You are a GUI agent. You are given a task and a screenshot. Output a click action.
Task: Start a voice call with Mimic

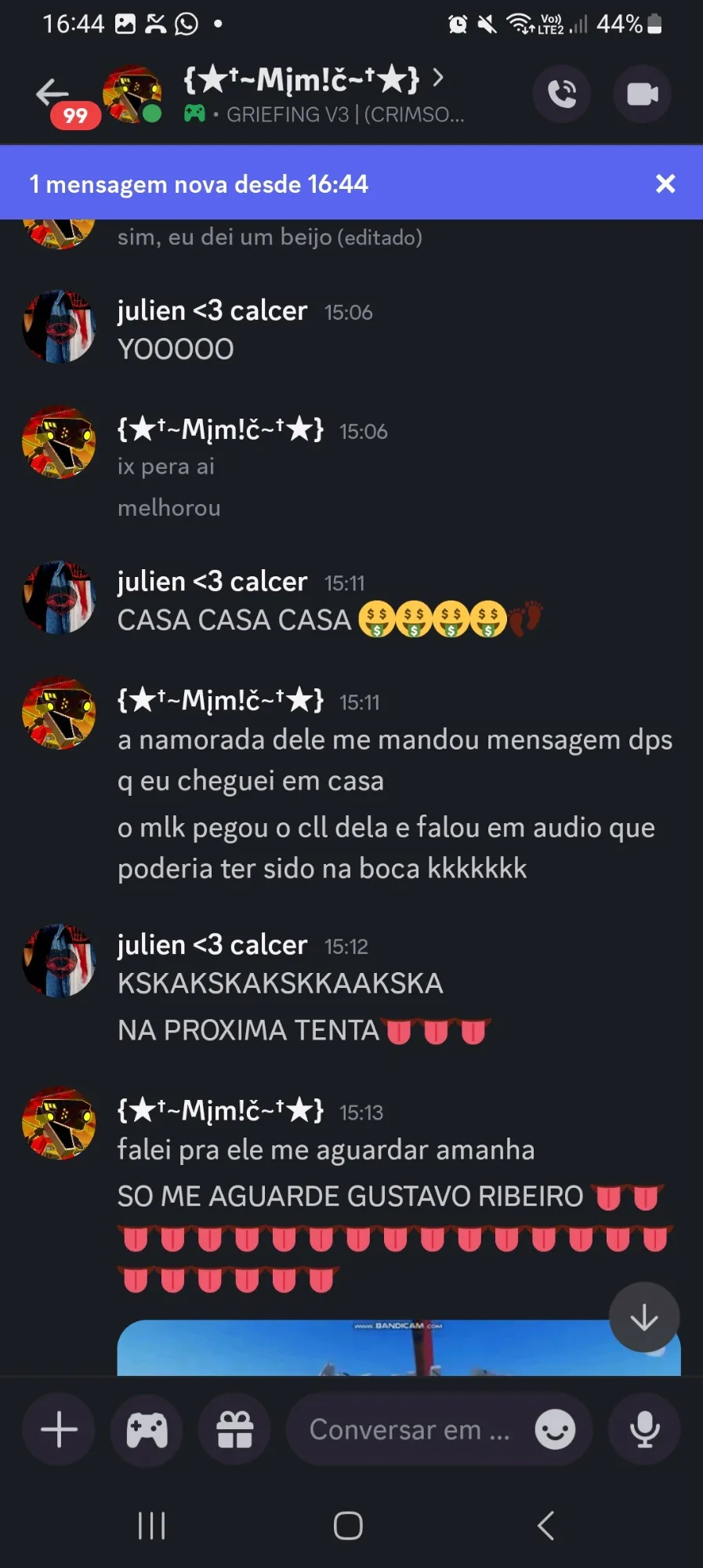point(562,95)
